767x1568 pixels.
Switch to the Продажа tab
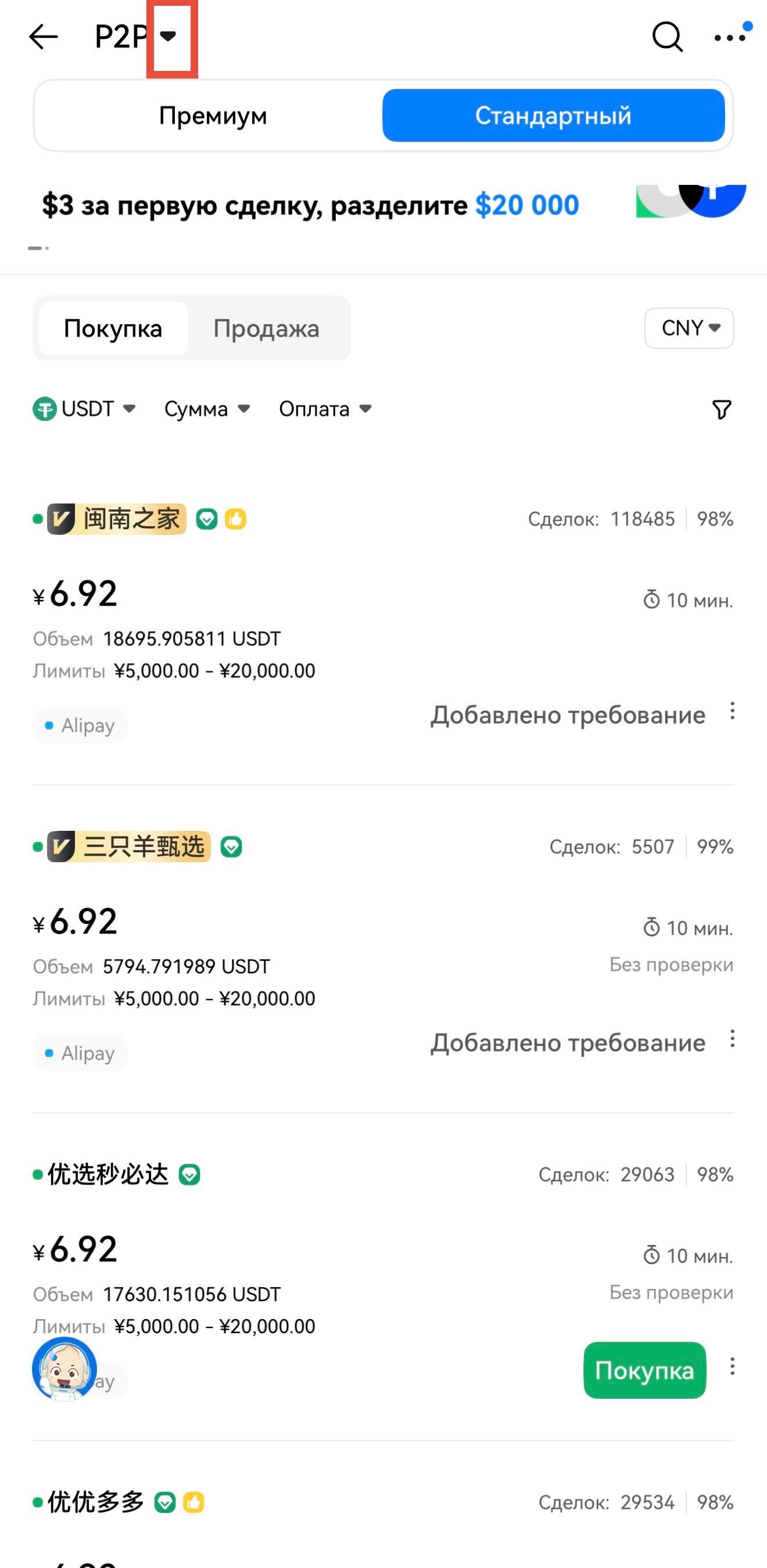click(266, 328)
